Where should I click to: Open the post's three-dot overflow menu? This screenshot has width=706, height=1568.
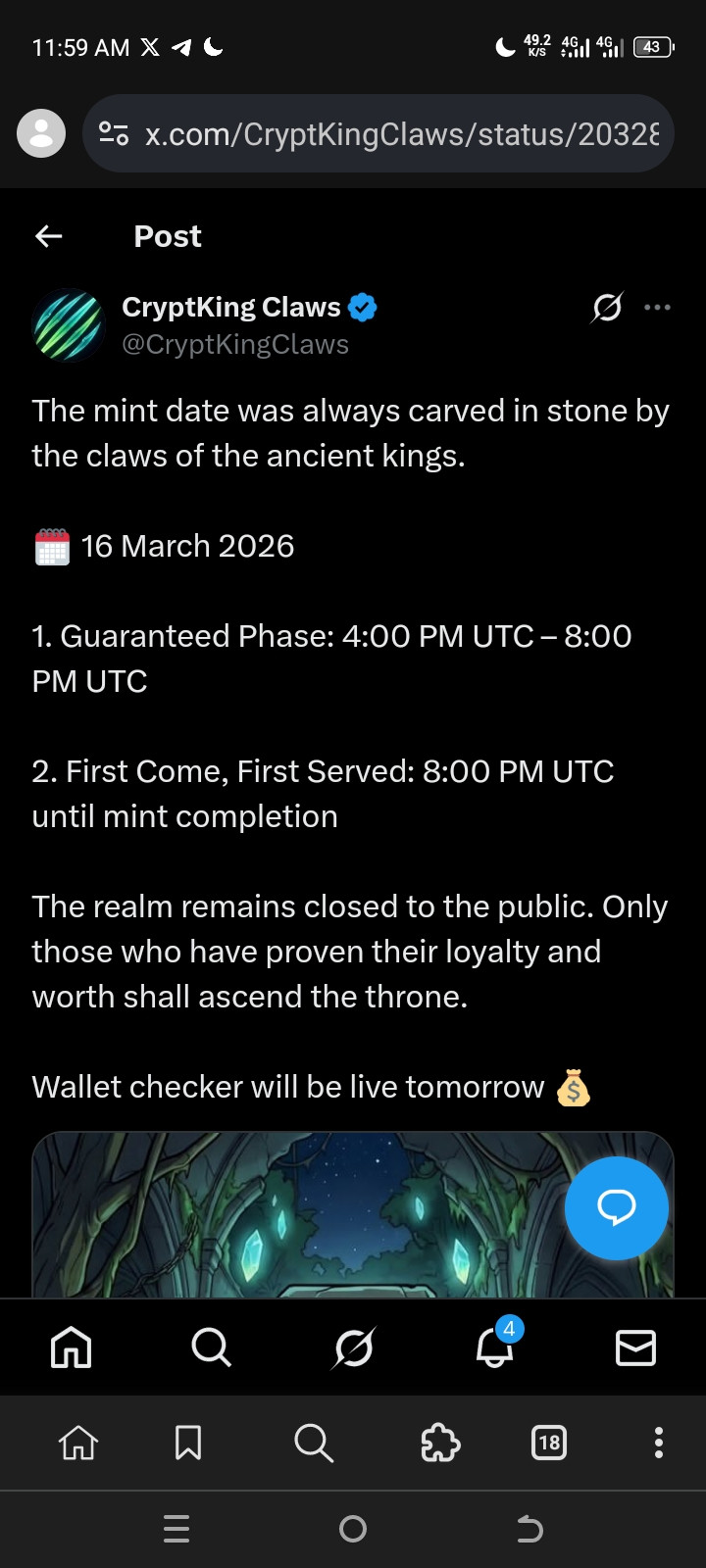coord(657,308)
